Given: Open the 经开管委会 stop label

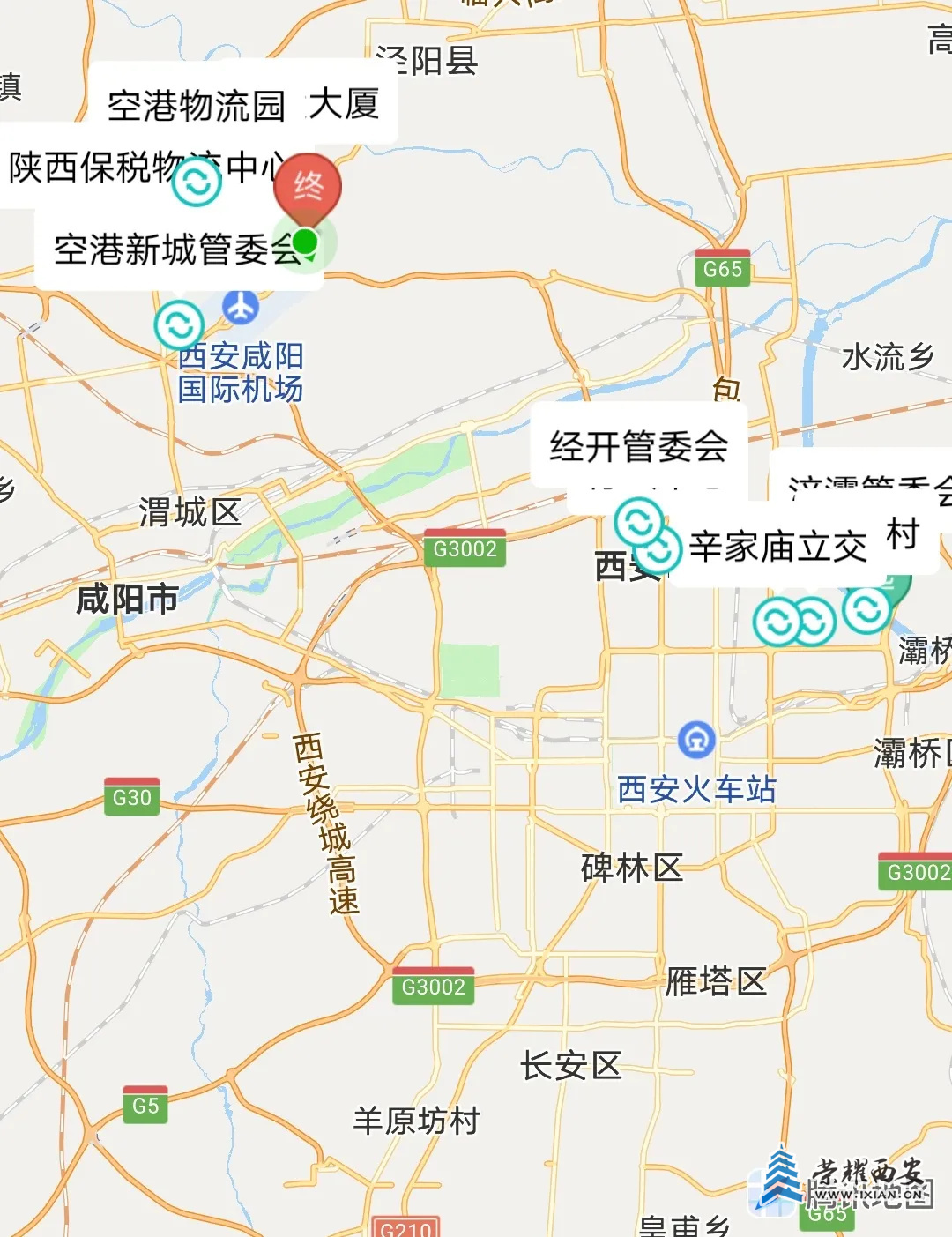Looking at the screenshot, I should [x=638, y=446].
